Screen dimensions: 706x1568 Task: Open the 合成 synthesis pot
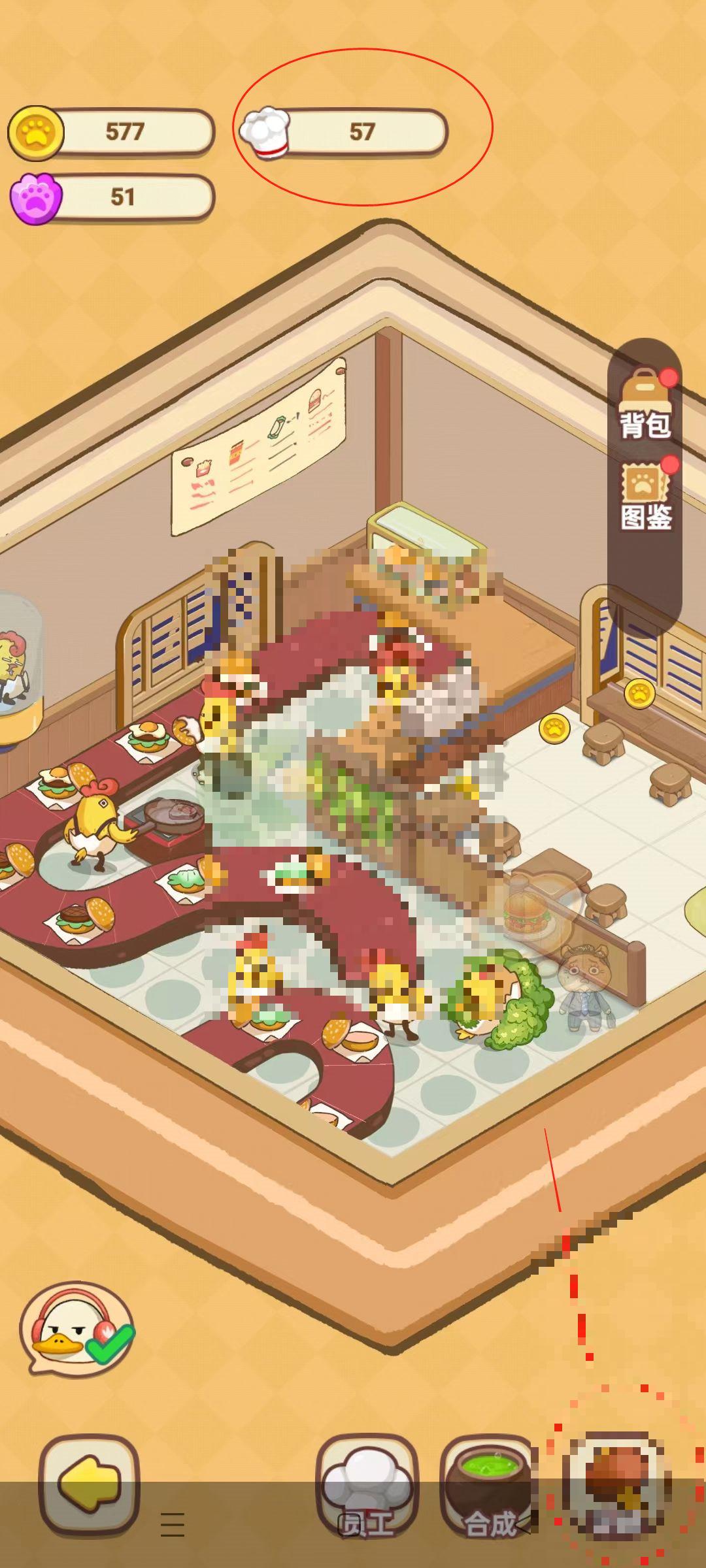click(490, 1484)
